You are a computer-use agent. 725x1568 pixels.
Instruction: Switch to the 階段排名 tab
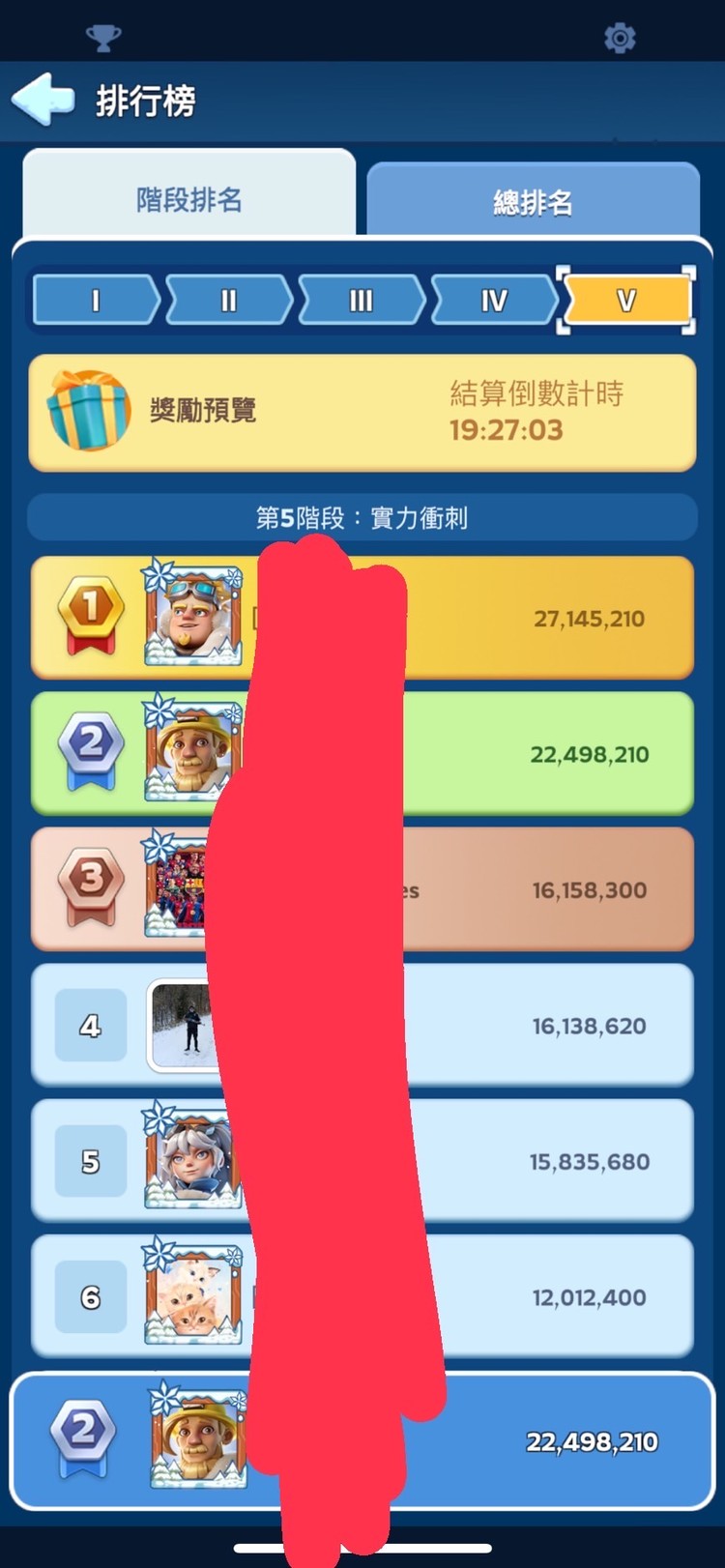click(189, 199)
